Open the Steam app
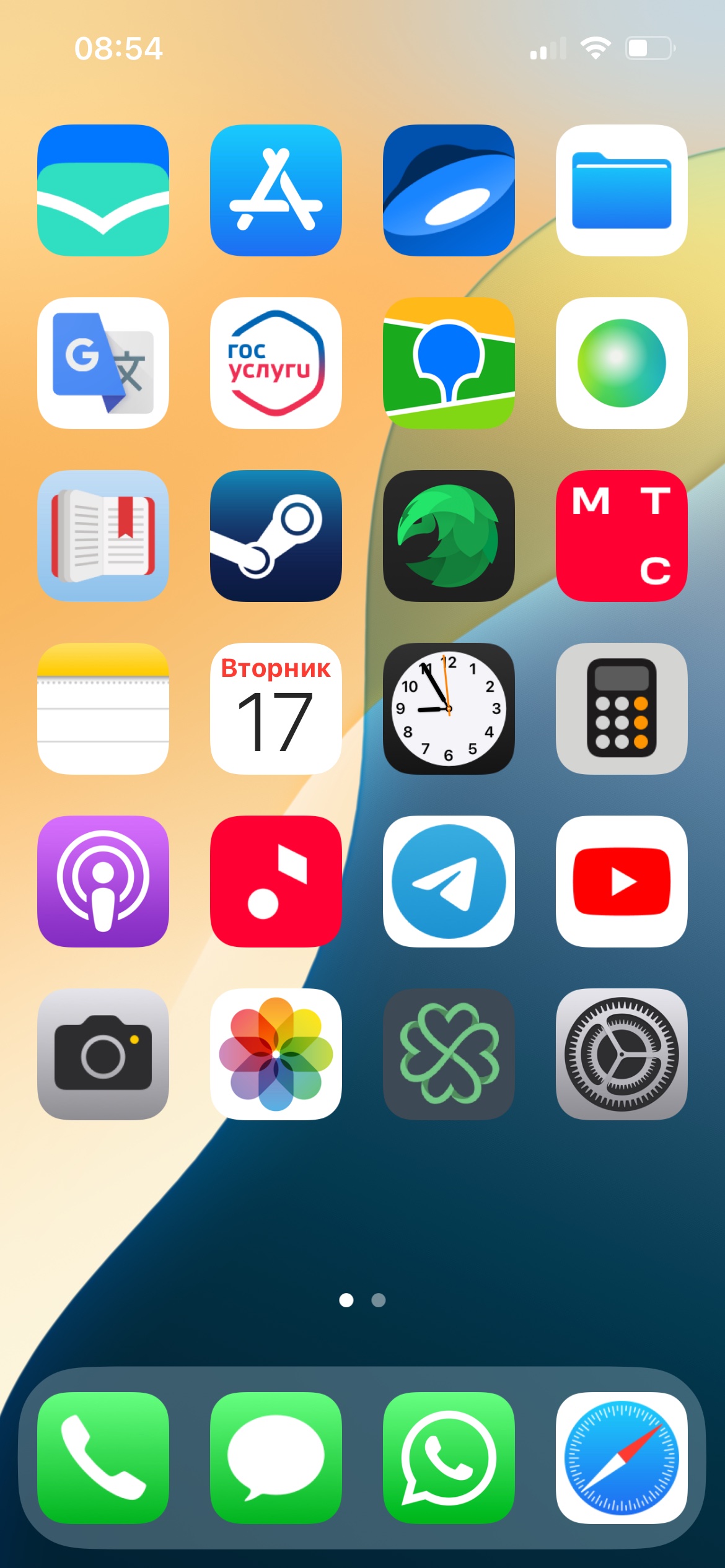 [x=276, y=536]
